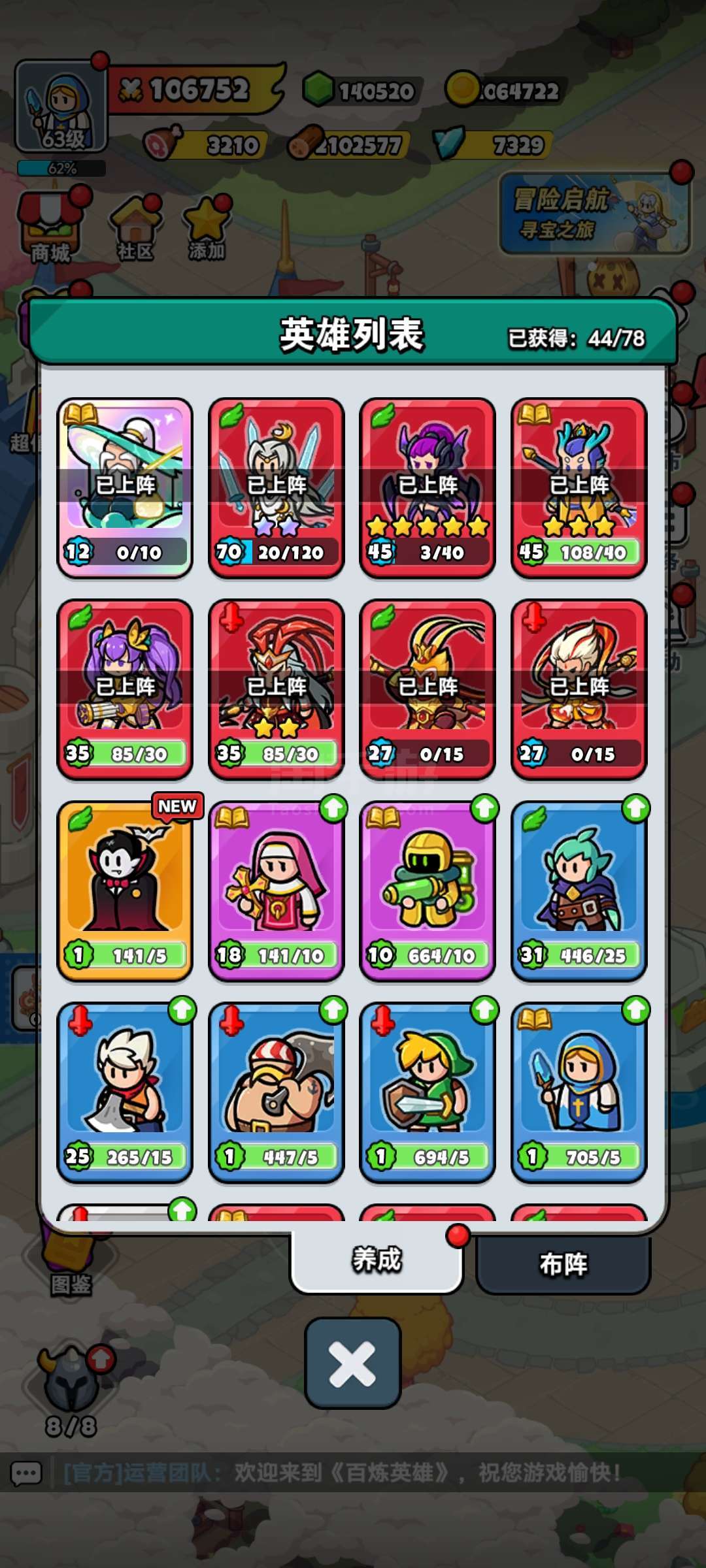Image resolution: width=706 pixels, height=1568 pixels.
Task: Select the white-haired axe hero 265/15
Action: 125,1090
